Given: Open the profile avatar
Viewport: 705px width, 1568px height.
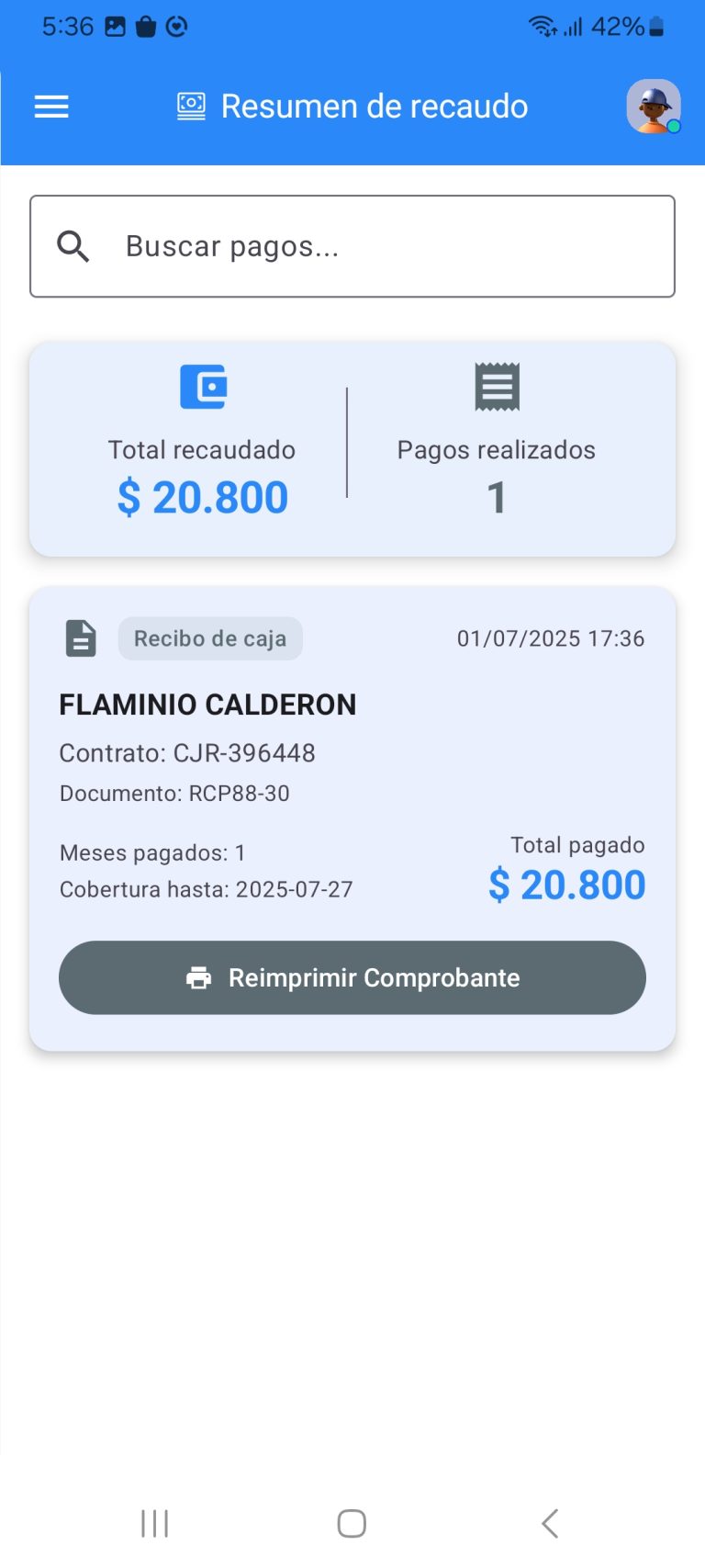Looking at the screenshot, I should [x=653, y=107].
